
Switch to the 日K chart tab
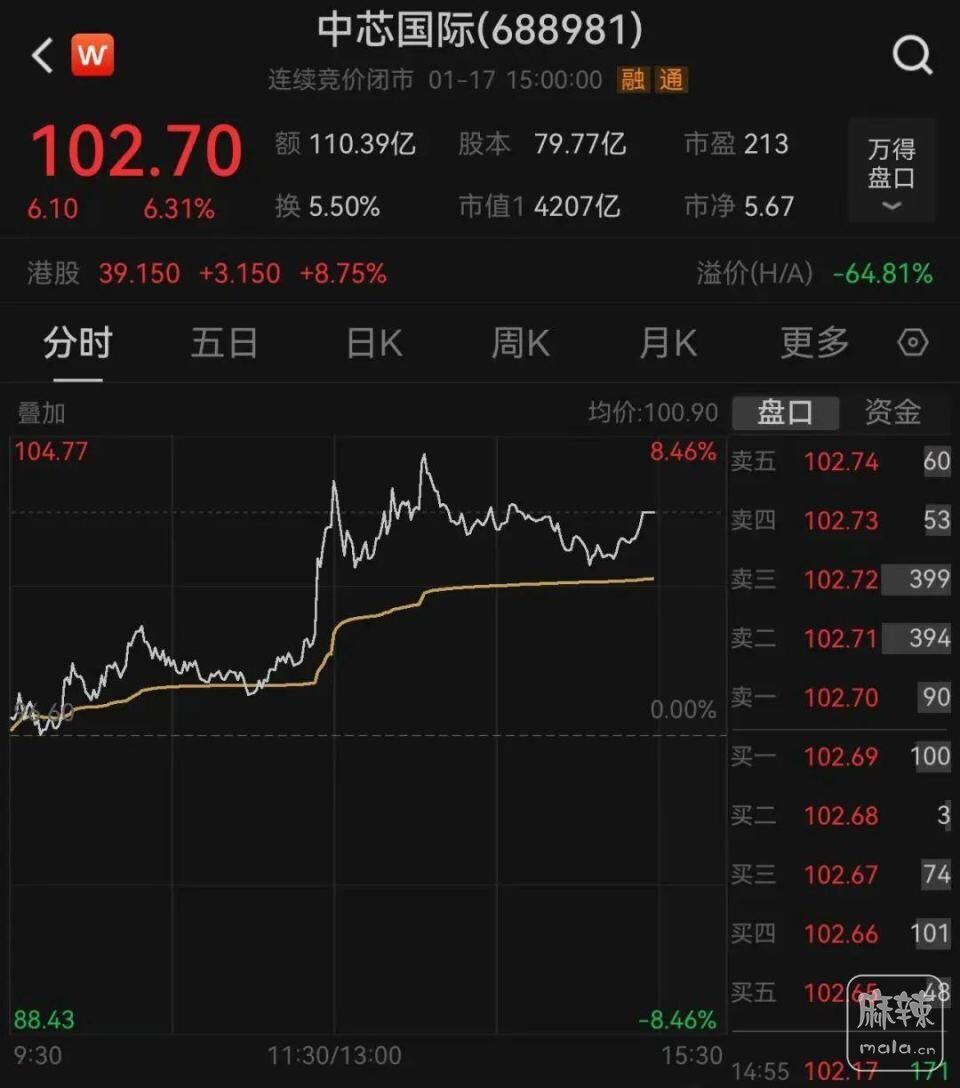pos(374,343)
